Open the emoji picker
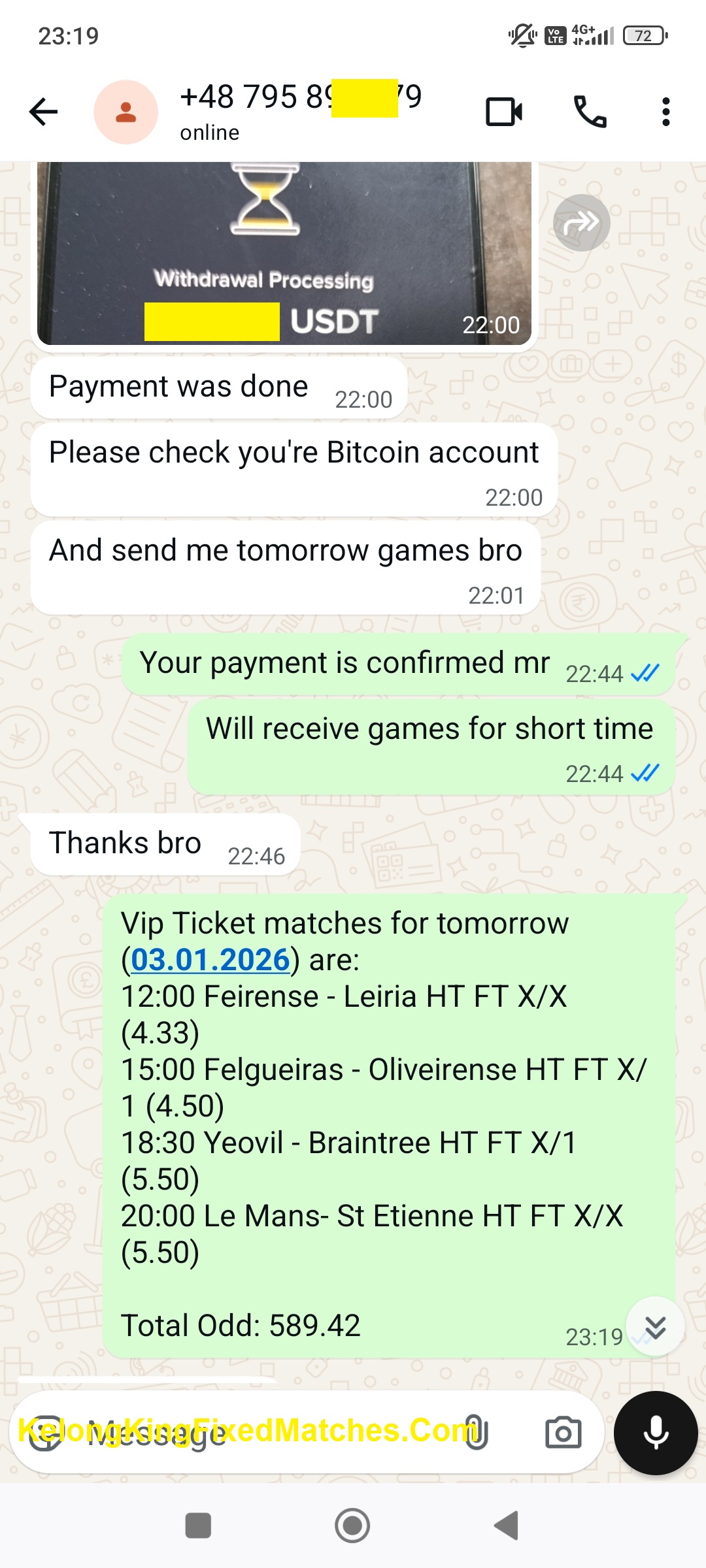The width and height of the screenshot is (706, 1568). tap(46, 1433)
